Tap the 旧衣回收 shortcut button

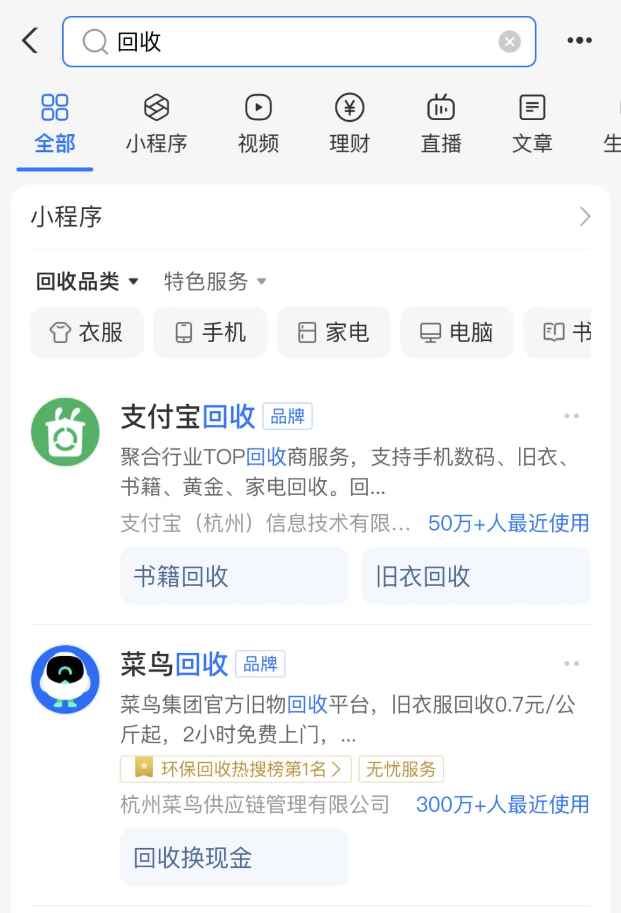(x=476, y=576)
